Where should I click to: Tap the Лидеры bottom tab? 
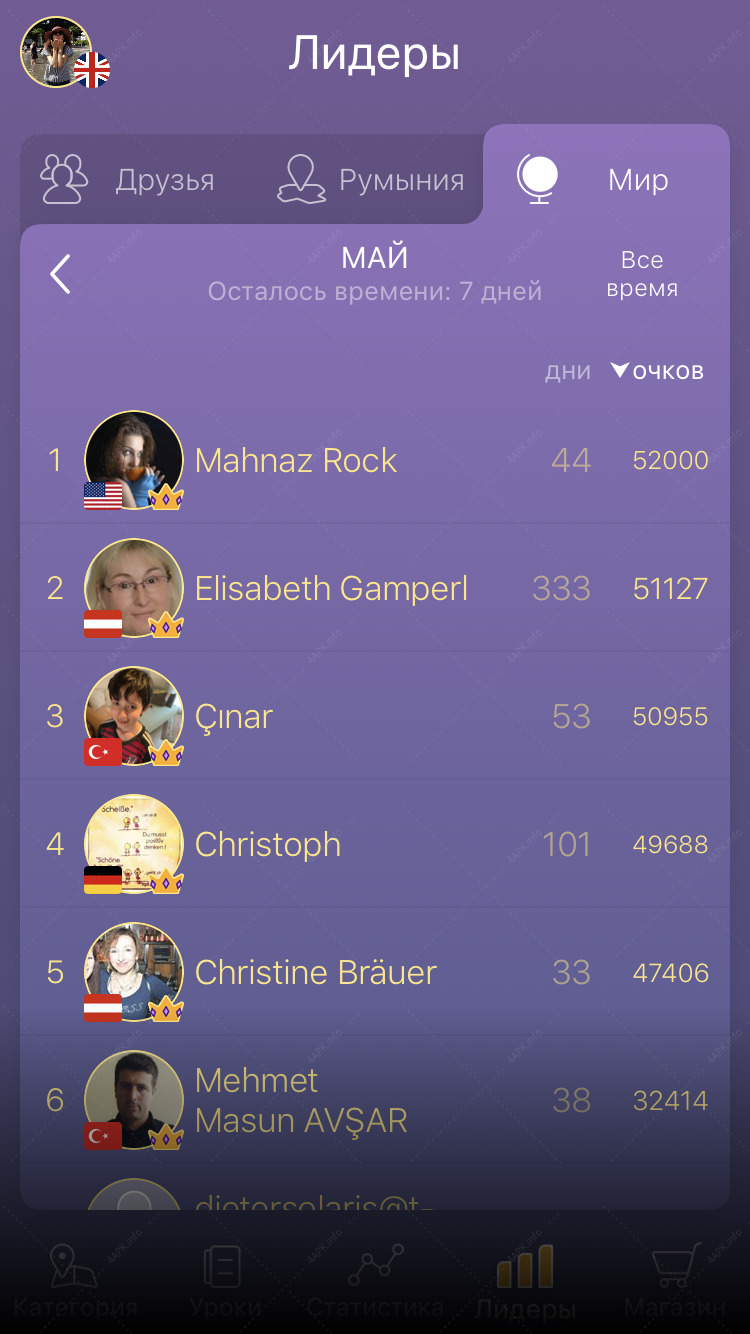coord(526,1281)
